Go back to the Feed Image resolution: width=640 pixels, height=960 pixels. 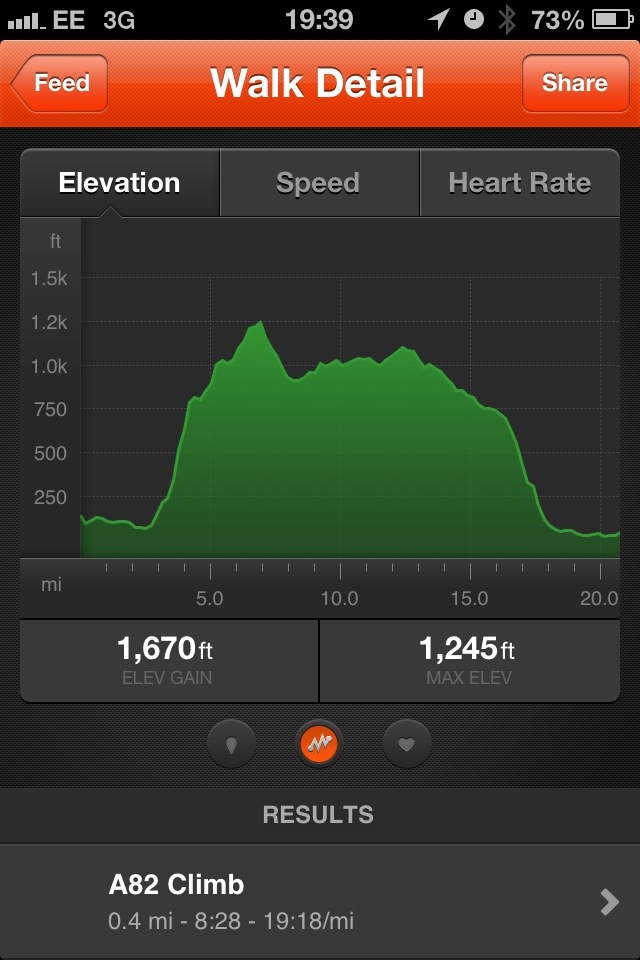[x=60, y=83]
